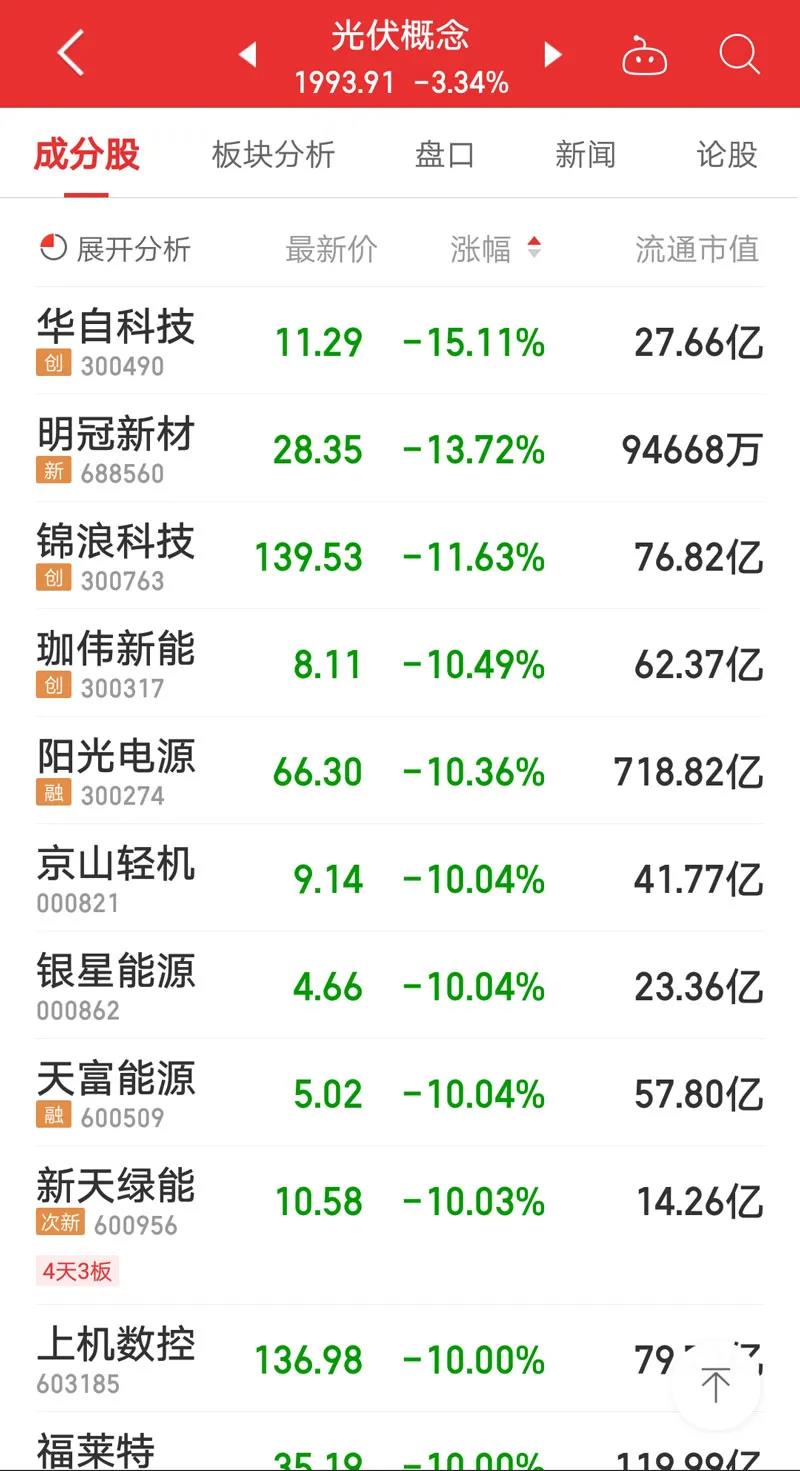Switch to the 盘口 tab
Screen dimensions: 800x1471
point(444,155)
